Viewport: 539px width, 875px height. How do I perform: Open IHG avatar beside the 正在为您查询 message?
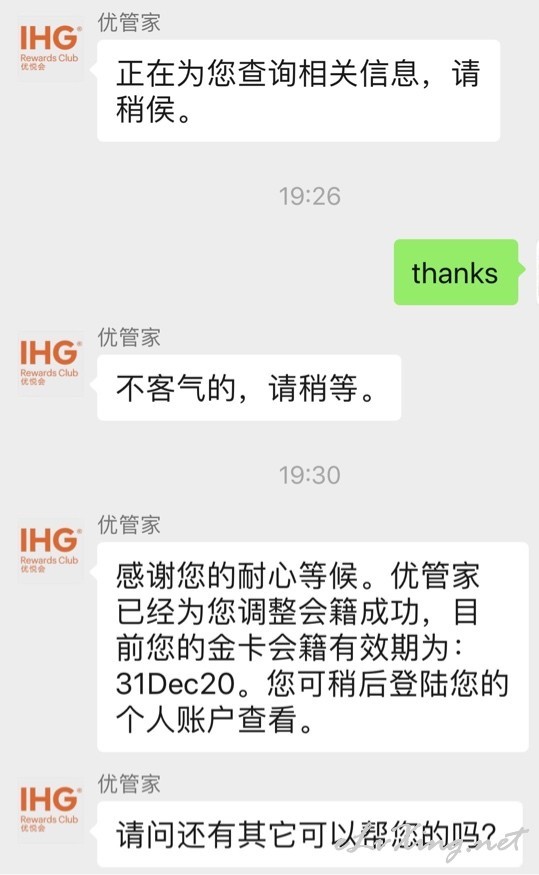click(50, 49)
